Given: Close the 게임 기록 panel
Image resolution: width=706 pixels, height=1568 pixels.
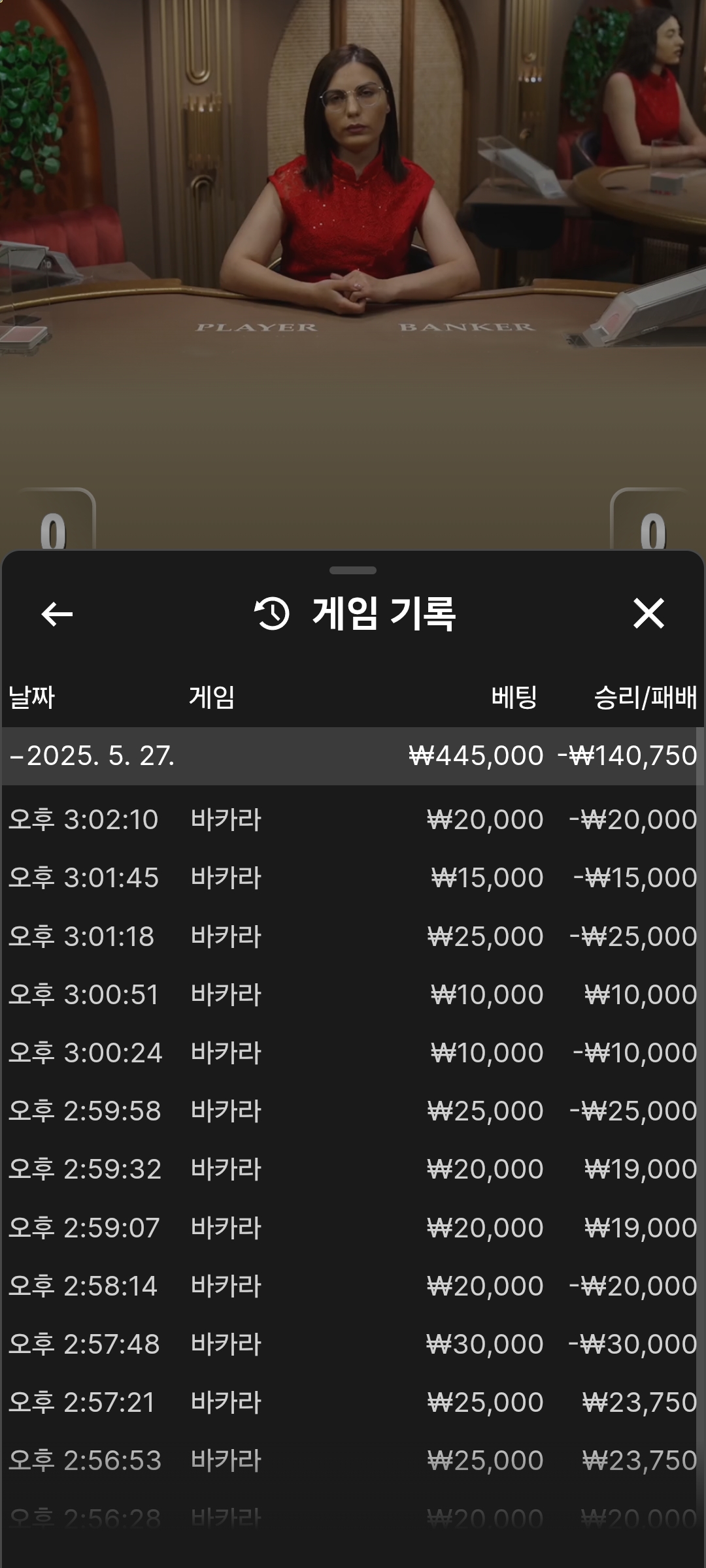Looking at the screenshot, I should point(648,614).
